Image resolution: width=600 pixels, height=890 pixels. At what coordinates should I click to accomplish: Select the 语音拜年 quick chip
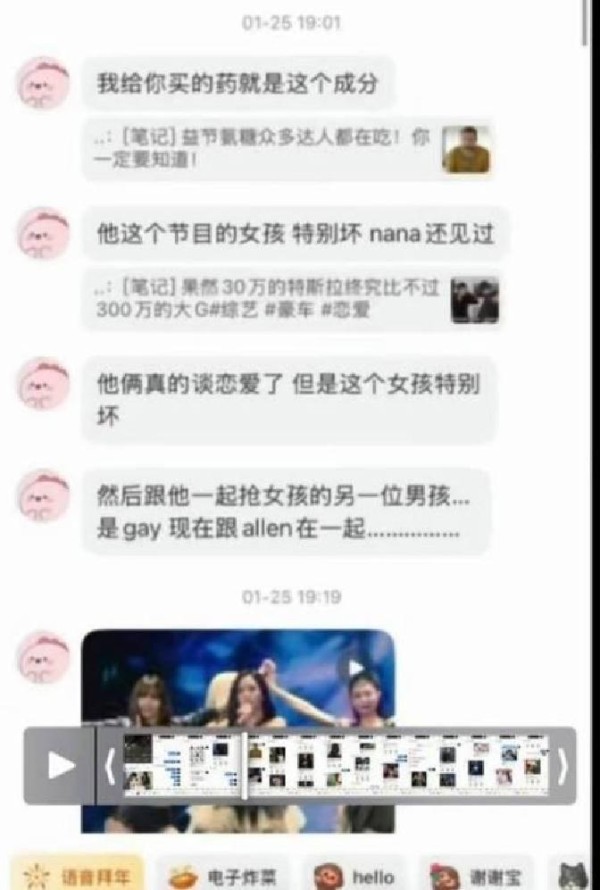(76, 875)
